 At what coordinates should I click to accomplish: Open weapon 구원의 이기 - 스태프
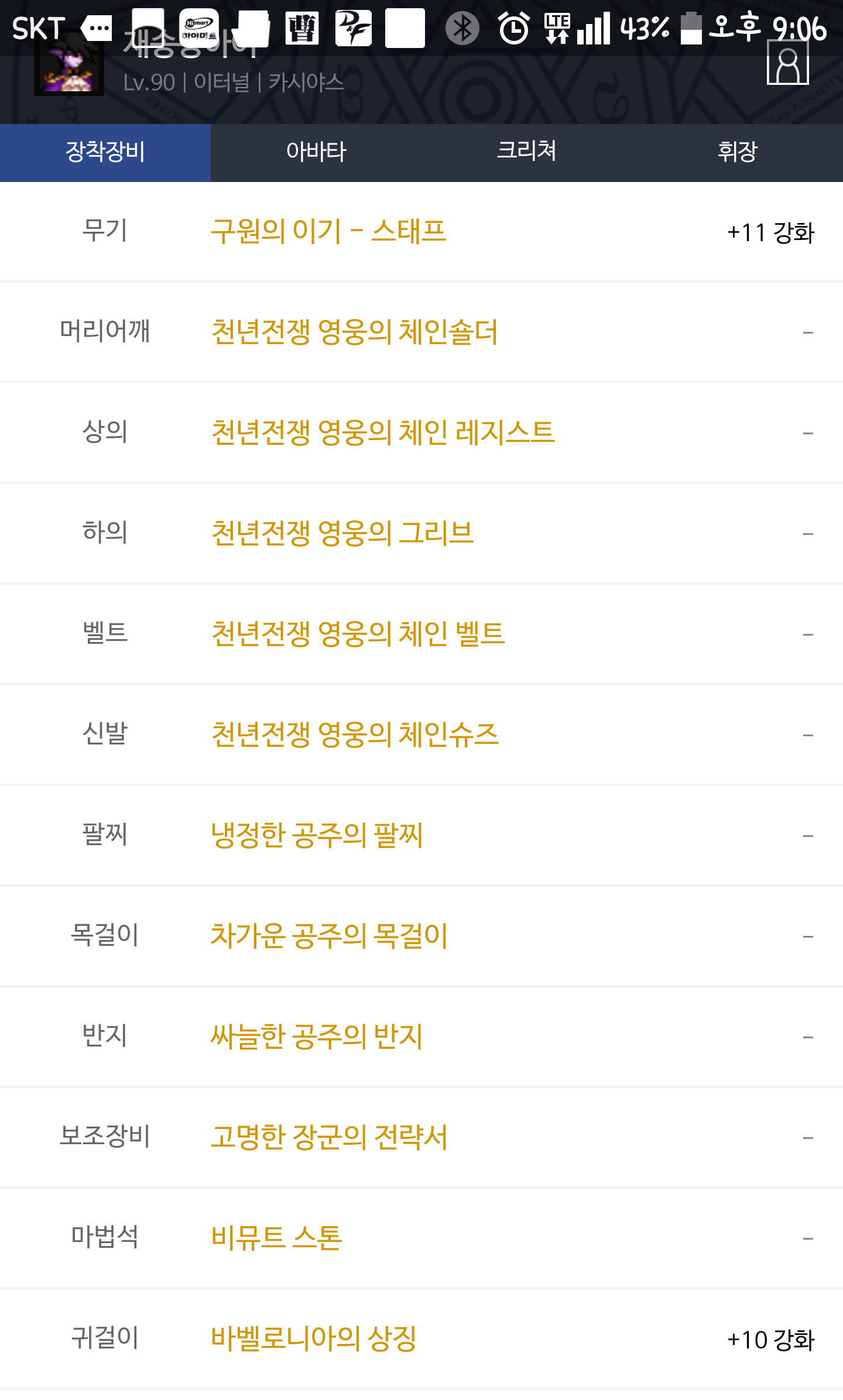328,231
